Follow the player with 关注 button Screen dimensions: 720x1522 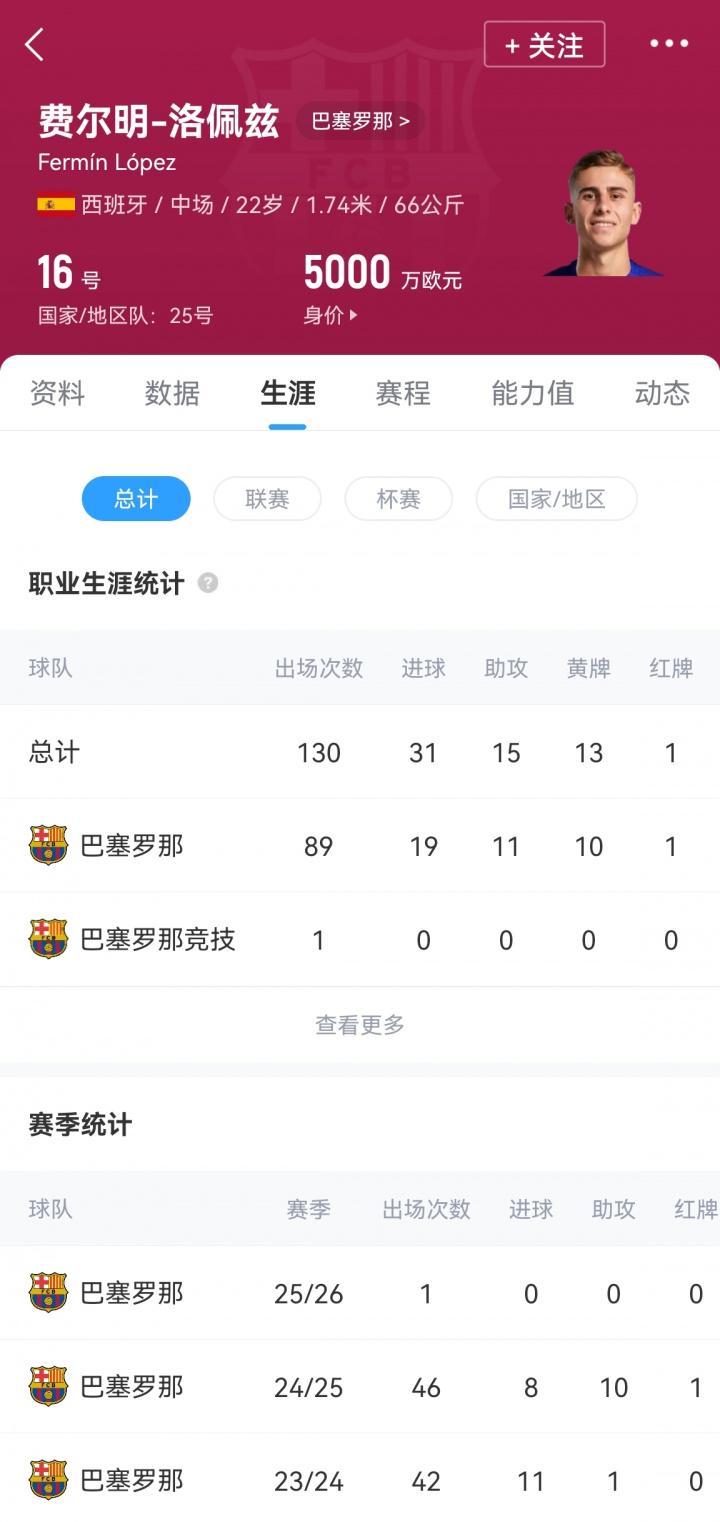(x=544, y=45)
